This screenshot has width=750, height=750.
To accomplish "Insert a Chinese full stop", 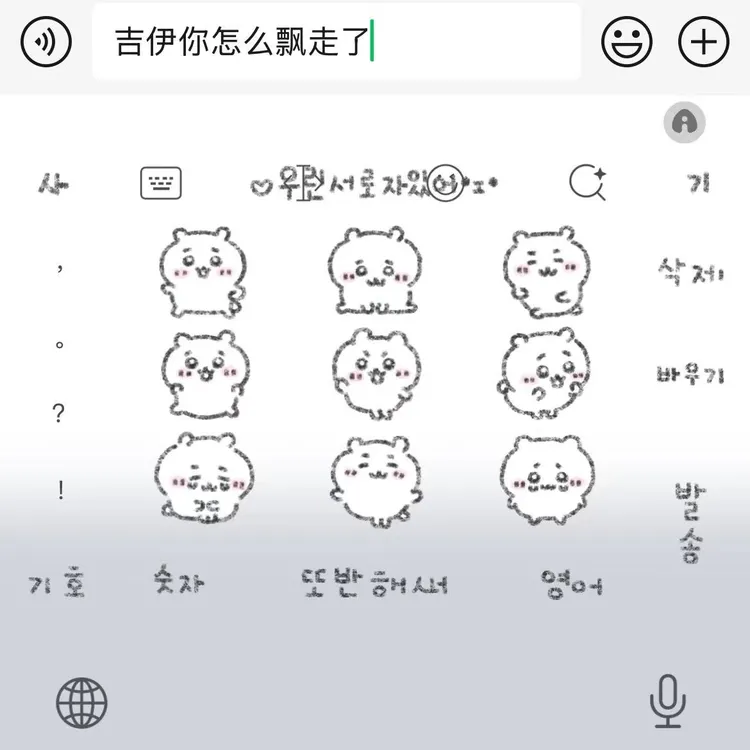I will (x=60, y=345).
